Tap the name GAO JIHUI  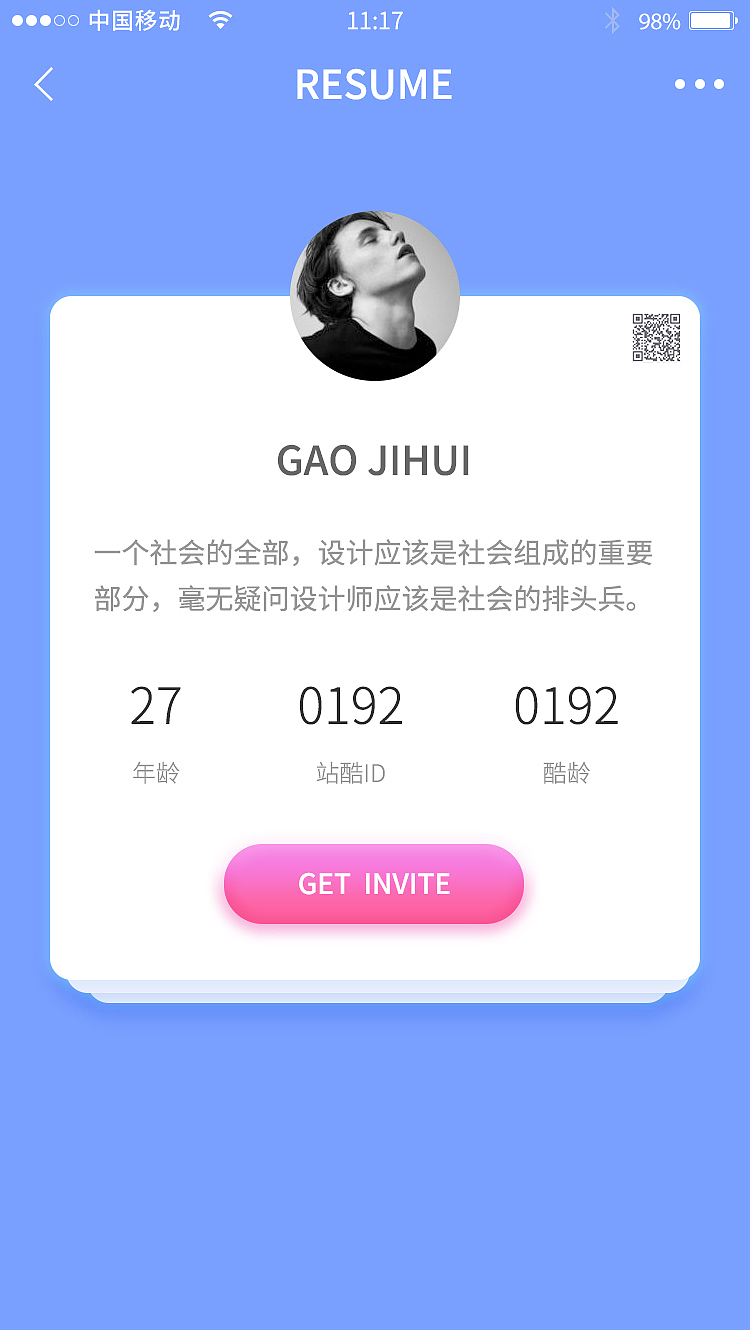(373, 461)
